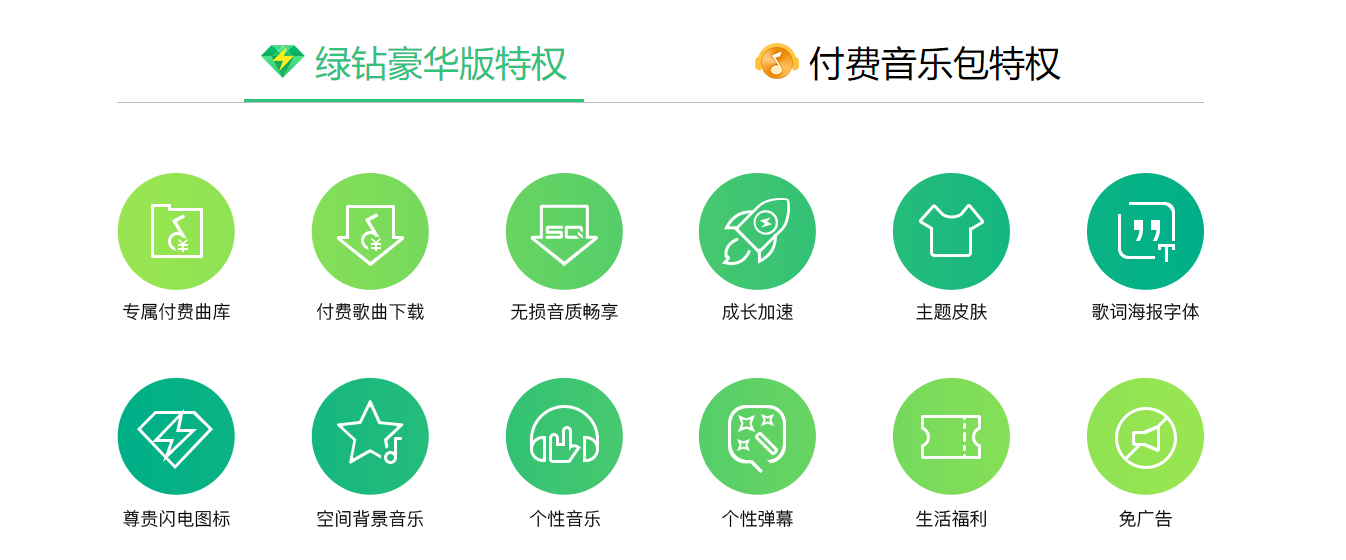This screenshot has height=560, width=1346.
Task: Open the 尊贵闪电图标 privilege
Action: (x=176, y=436)
